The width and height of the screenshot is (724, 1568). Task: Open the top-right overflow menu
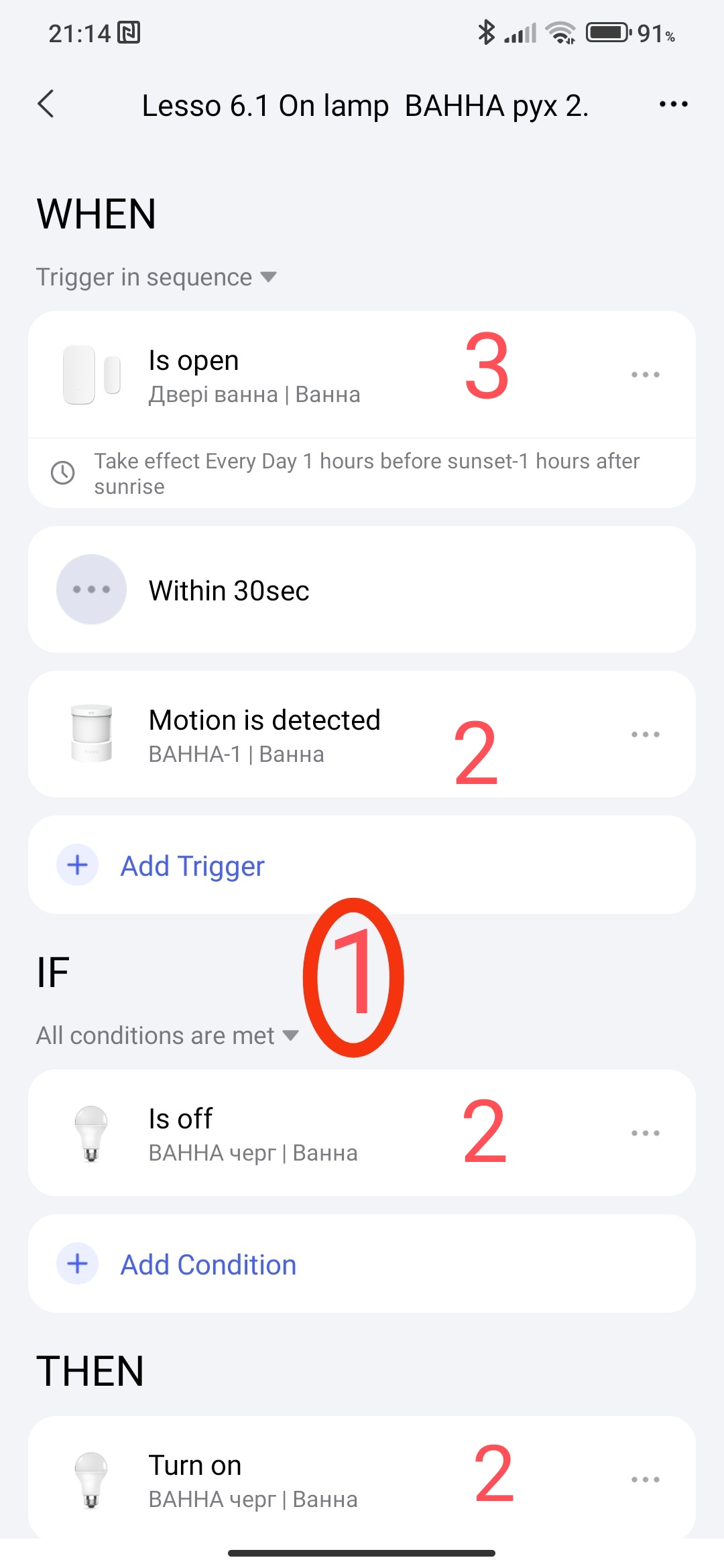point(673,104)
